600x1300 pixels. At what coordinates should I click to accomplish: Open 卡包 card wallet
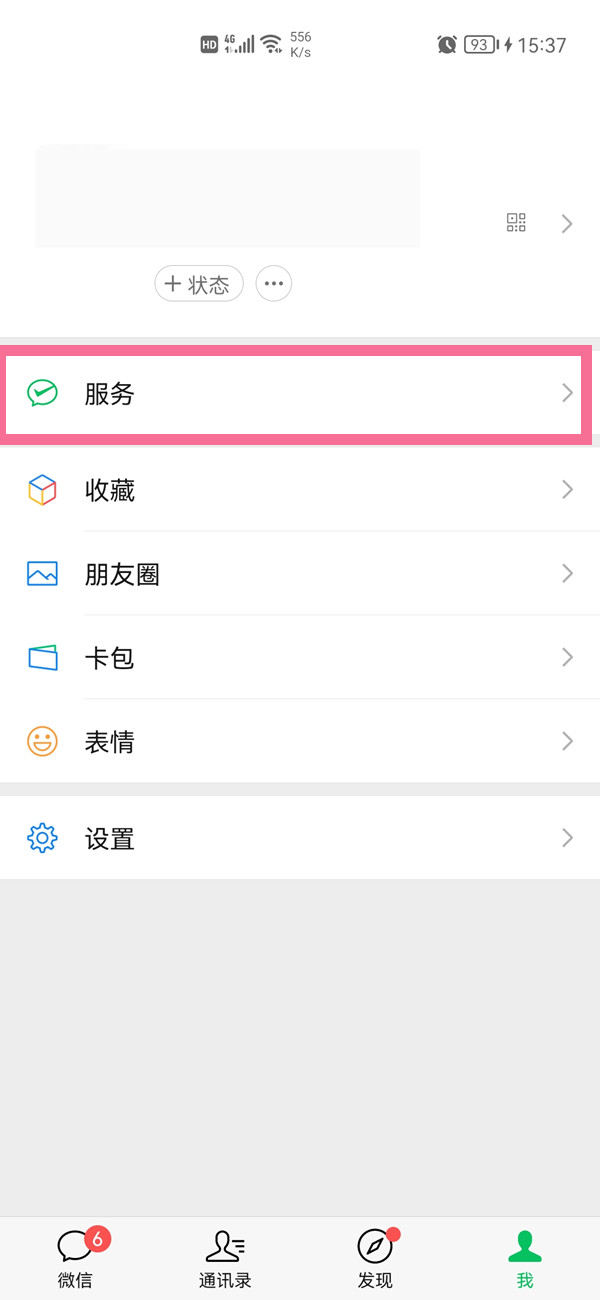pos(300,658)
